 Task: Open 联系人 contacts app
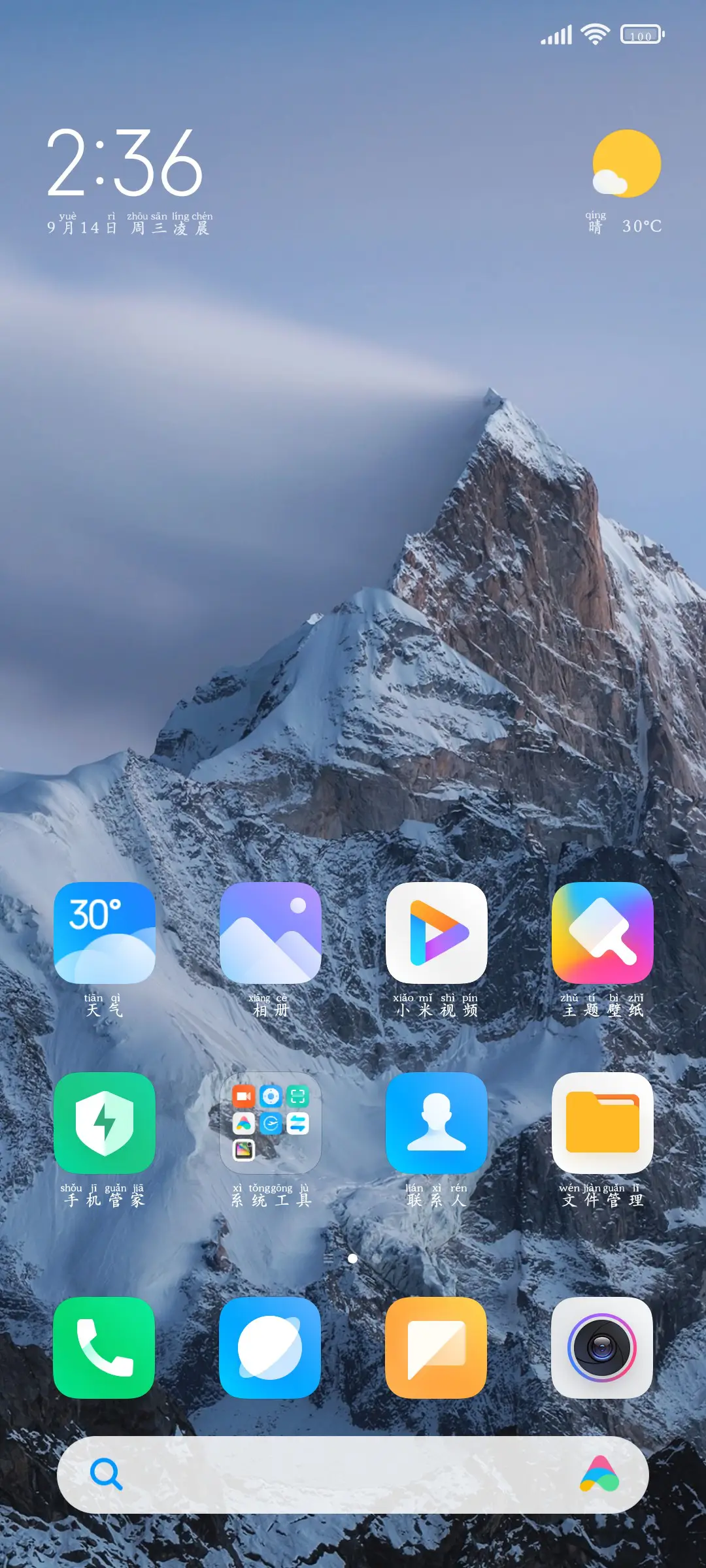437,1123
